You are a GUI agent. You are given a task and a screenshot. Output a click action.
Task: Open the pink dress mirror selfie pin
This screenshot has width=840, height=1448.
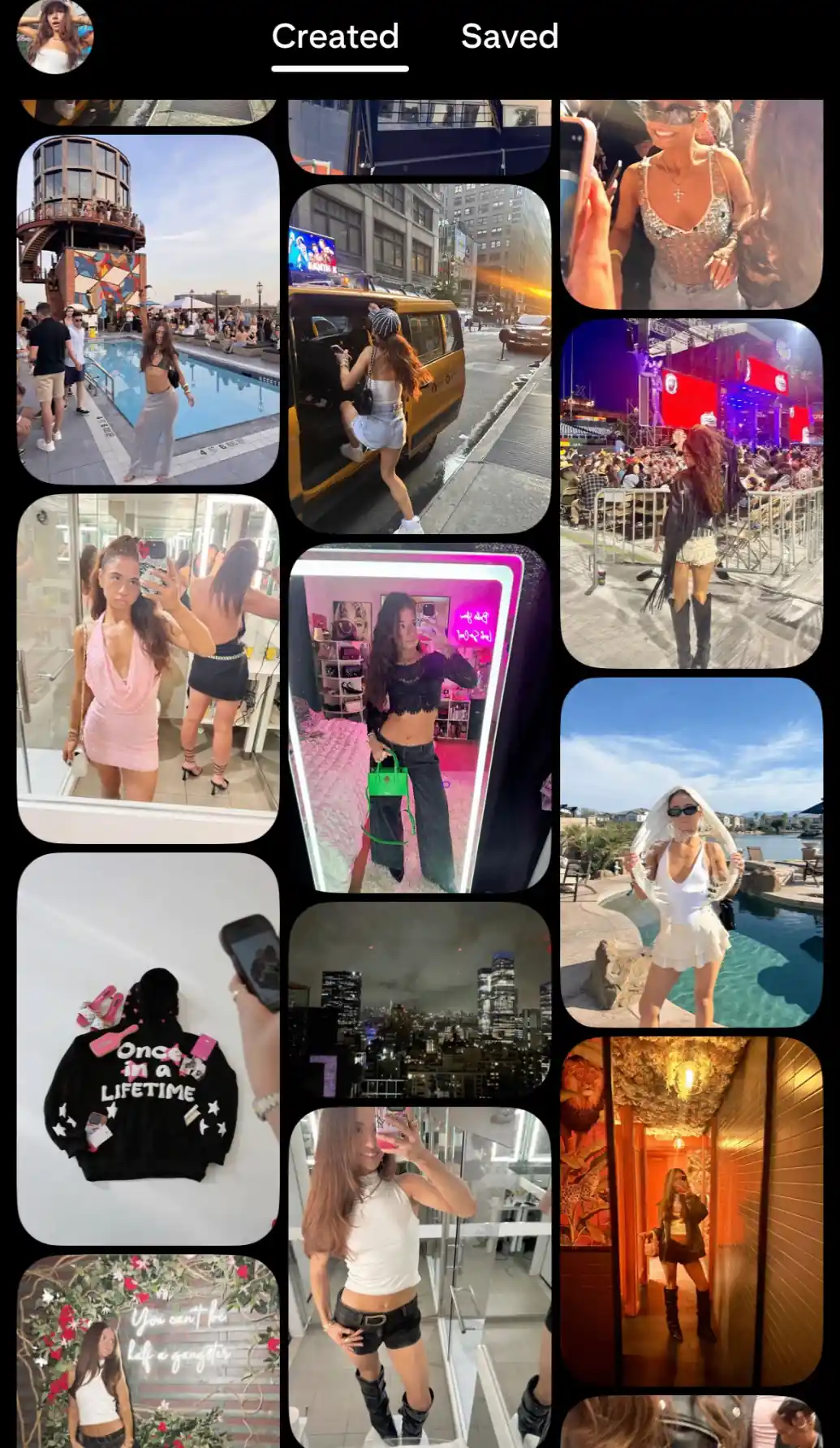149,669
